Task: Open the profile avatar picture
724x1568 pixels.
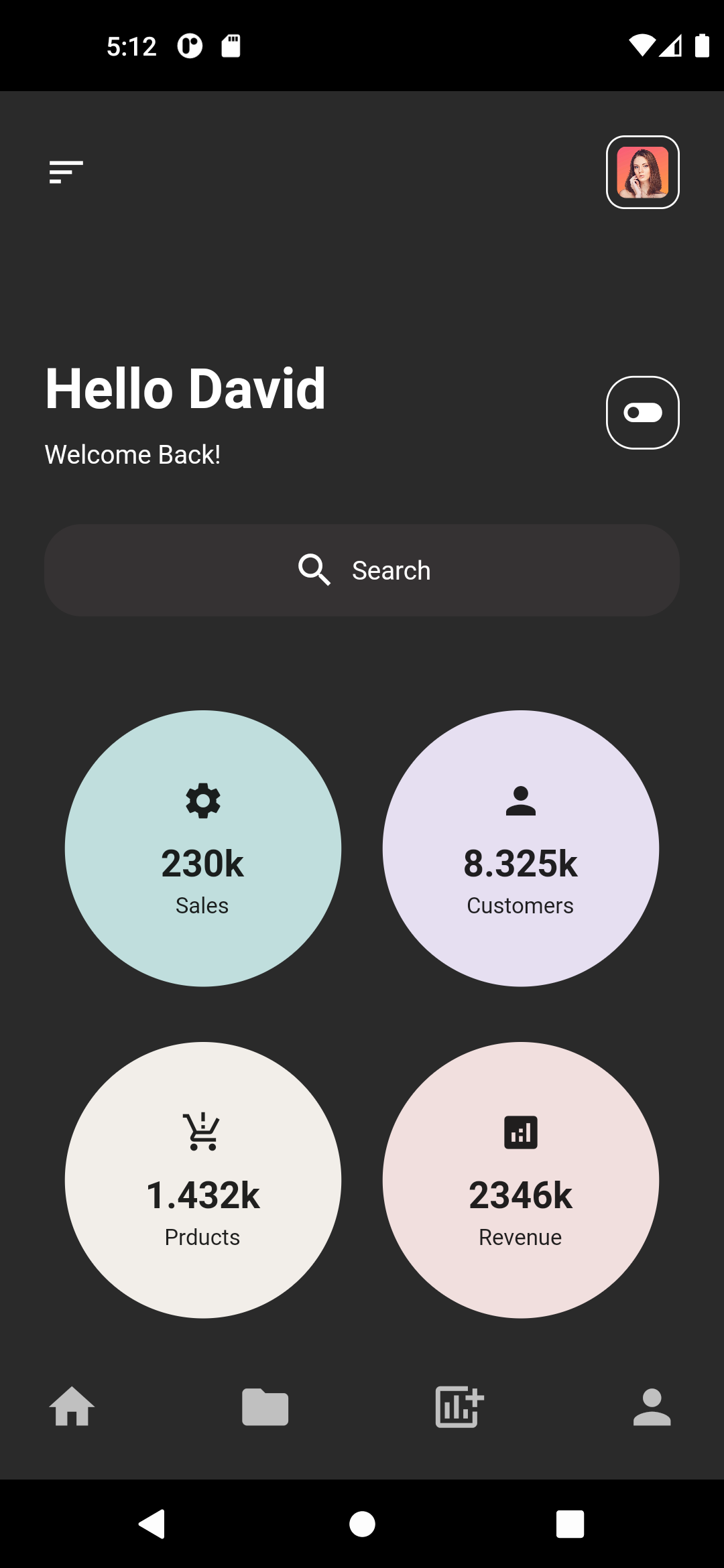Action: pyautogui.click(x=642, y=172)
